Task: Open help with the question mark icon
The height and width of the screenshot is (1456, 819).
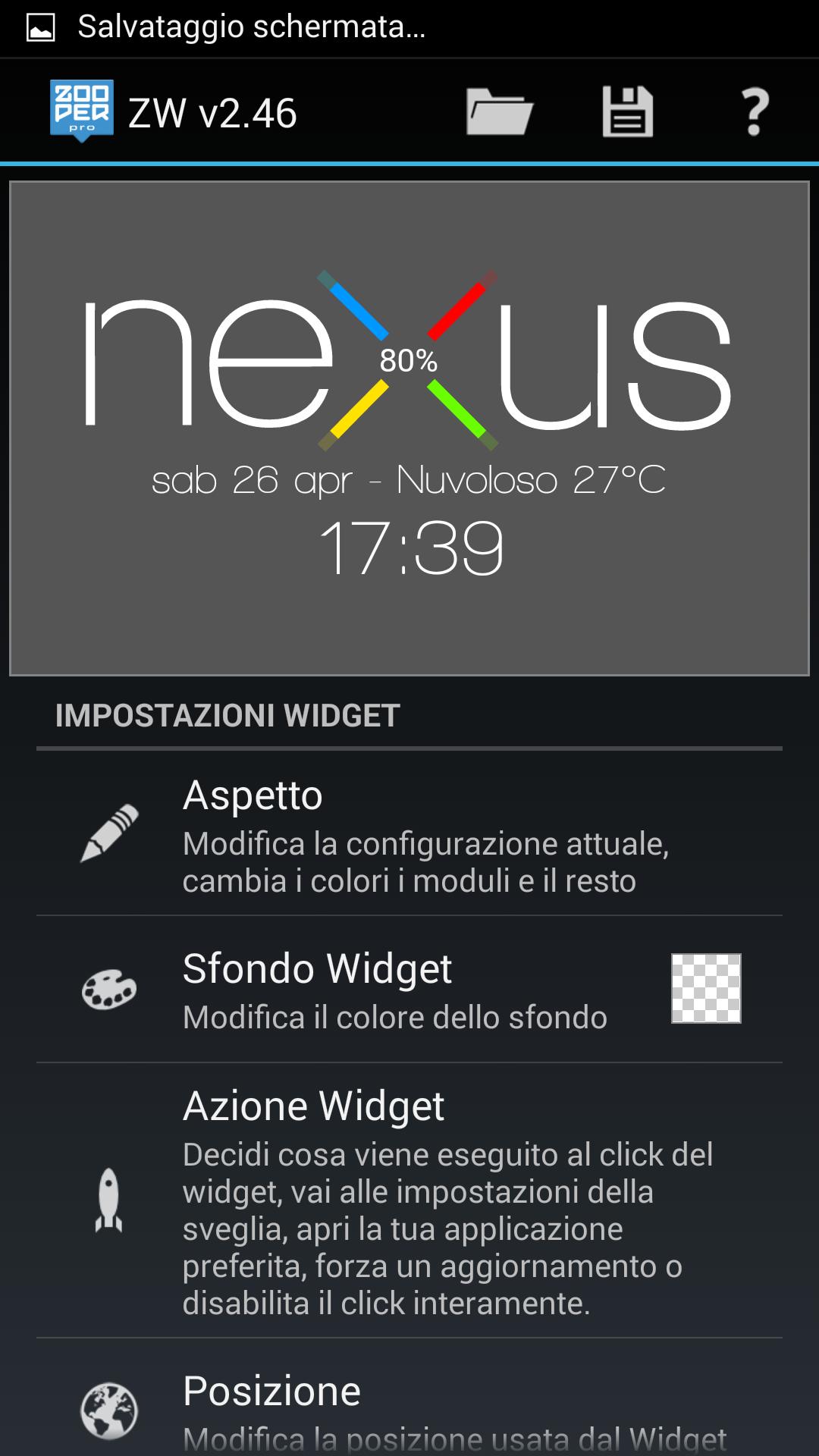Action: tap(754, 112)
